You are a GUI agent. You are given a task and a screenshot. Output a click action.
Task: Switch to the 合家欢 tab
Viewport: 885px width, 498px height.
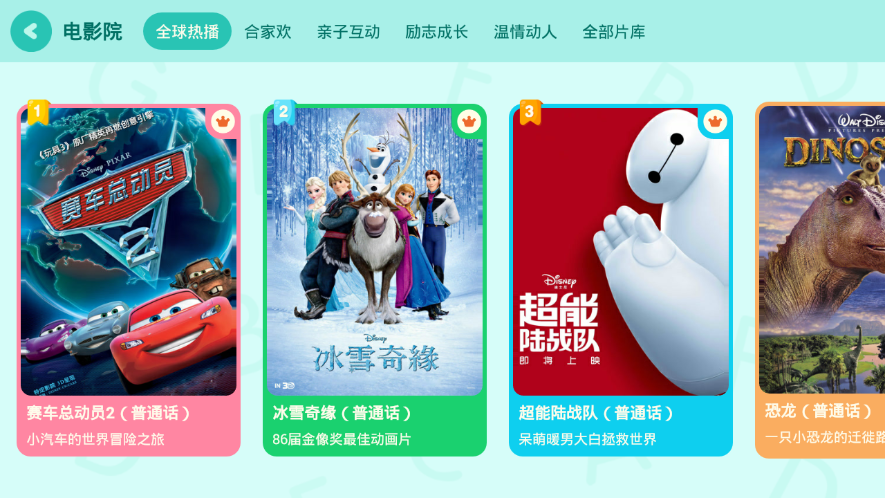tap(268, 31)
